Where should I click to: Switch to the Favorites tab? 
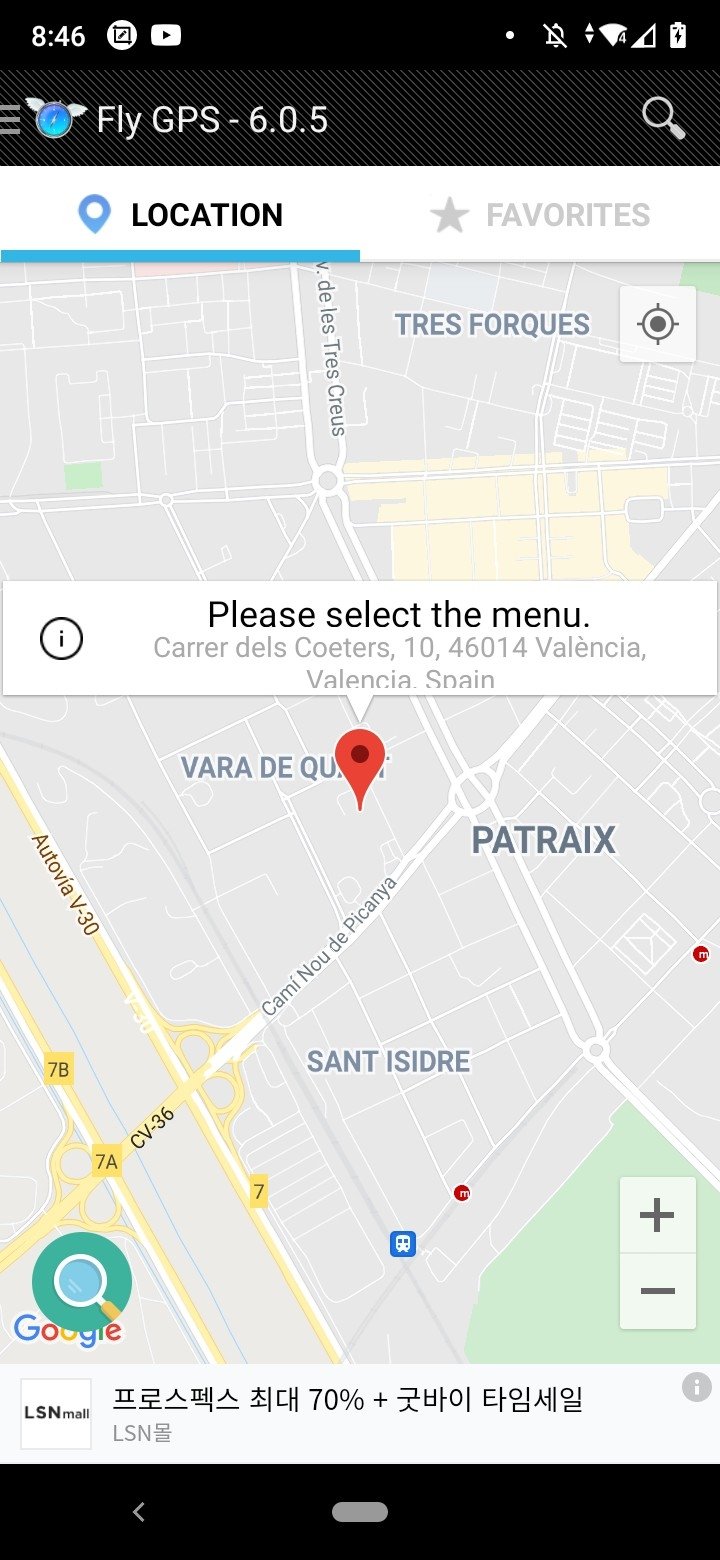click(540, 215)
